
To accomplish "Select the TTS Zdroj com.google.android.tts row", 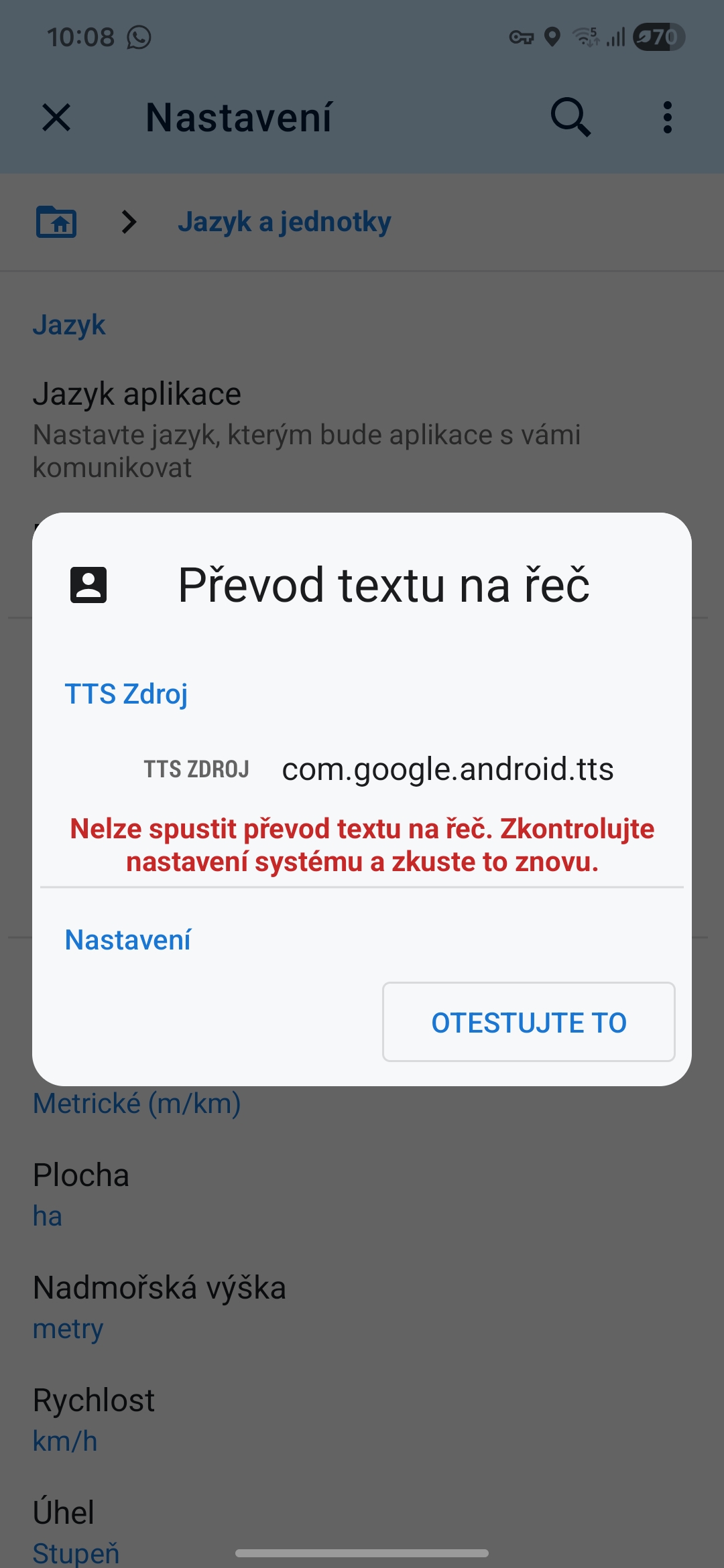I will pyautogui.click(x=379, y=769).
